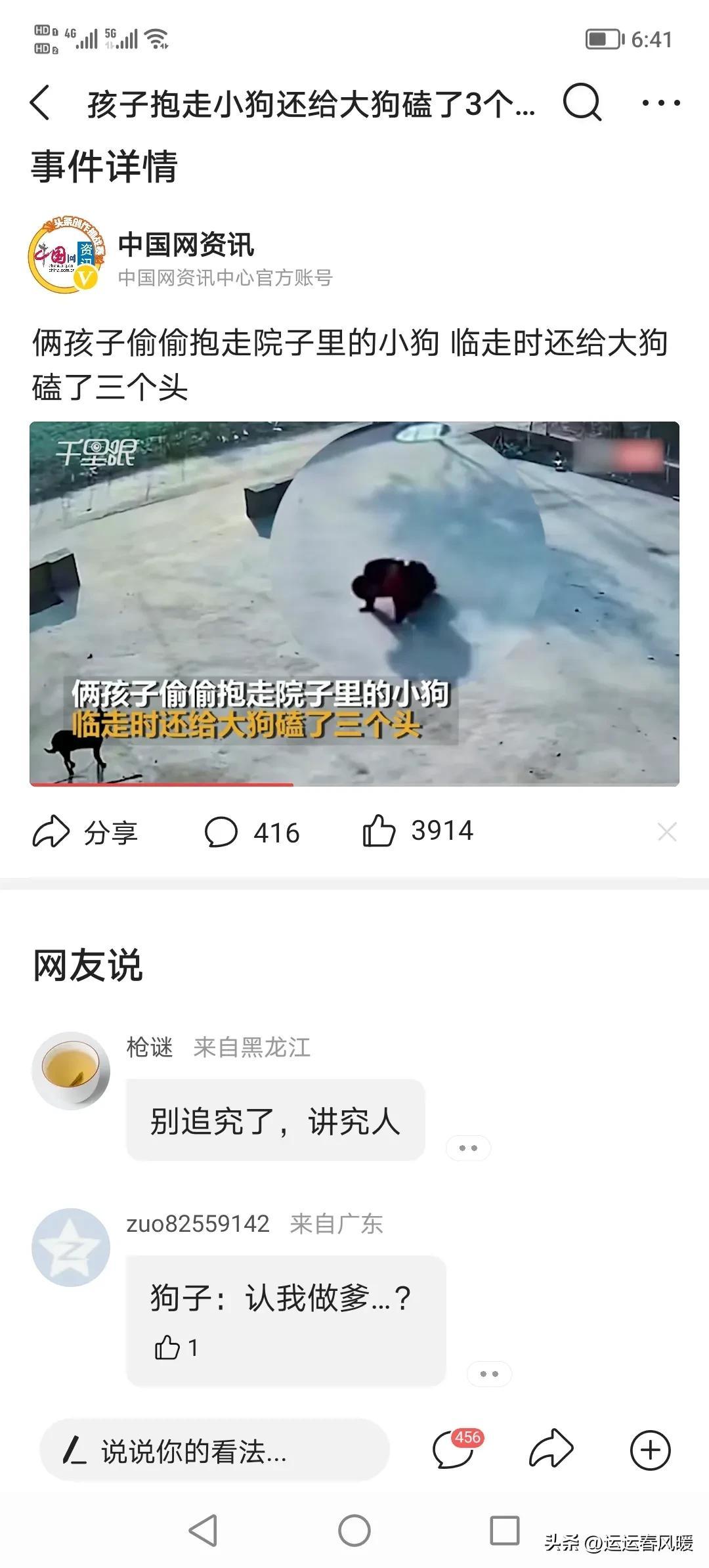Go back using the top-left arrow
709x1568 pixels.
tap(41, 103)
